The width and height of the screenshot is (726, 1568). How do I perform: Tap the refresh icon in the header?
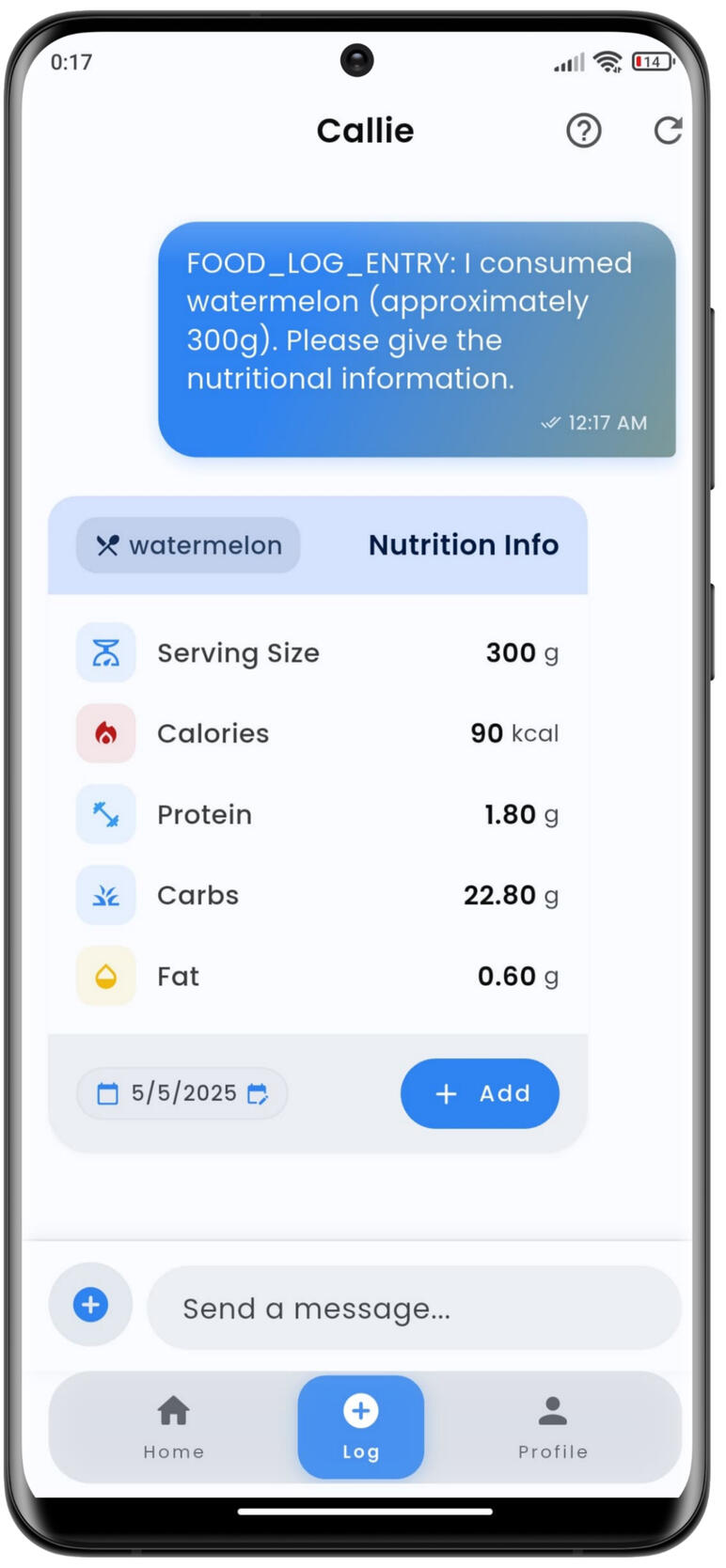point(668,131)
